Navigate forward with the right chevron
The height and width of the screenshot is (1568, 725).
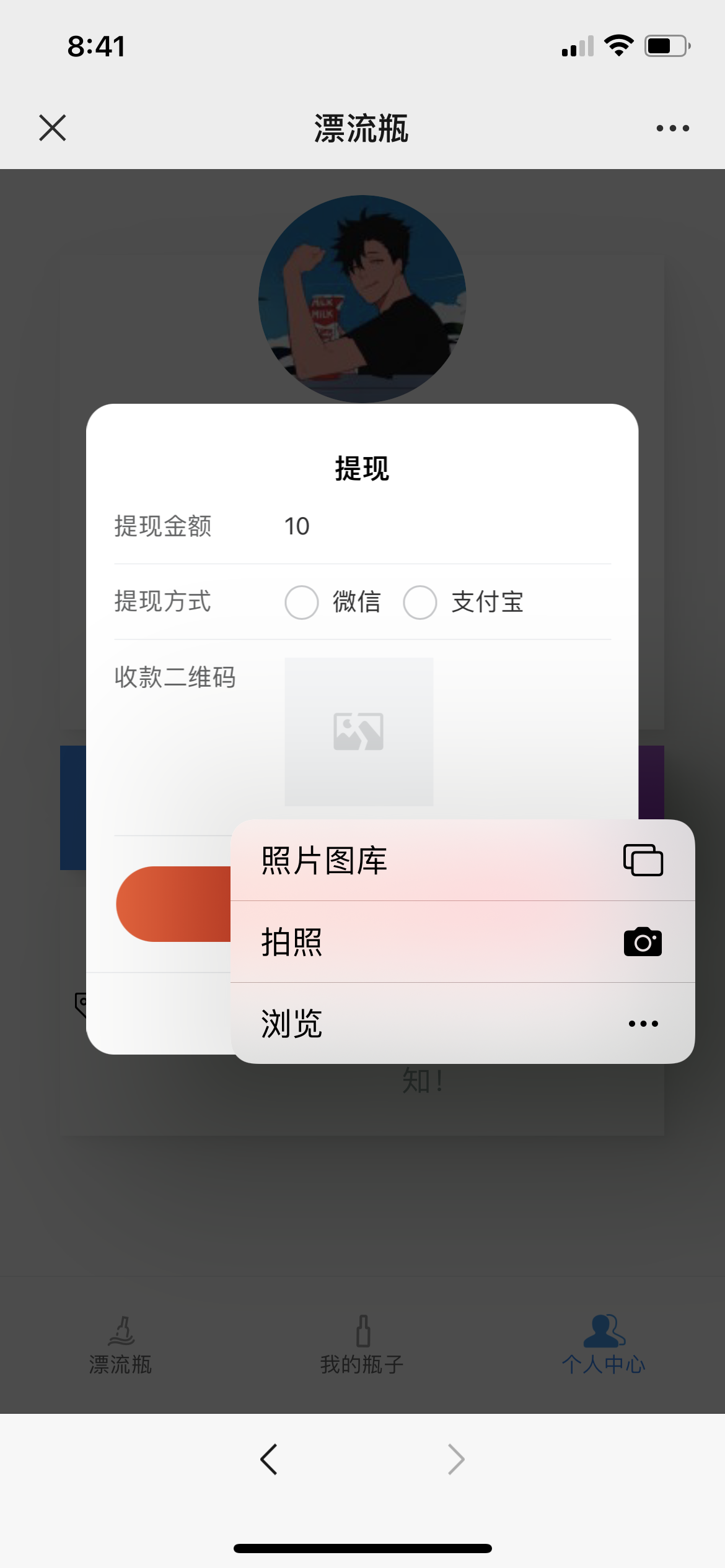[x=455, y=1459]
